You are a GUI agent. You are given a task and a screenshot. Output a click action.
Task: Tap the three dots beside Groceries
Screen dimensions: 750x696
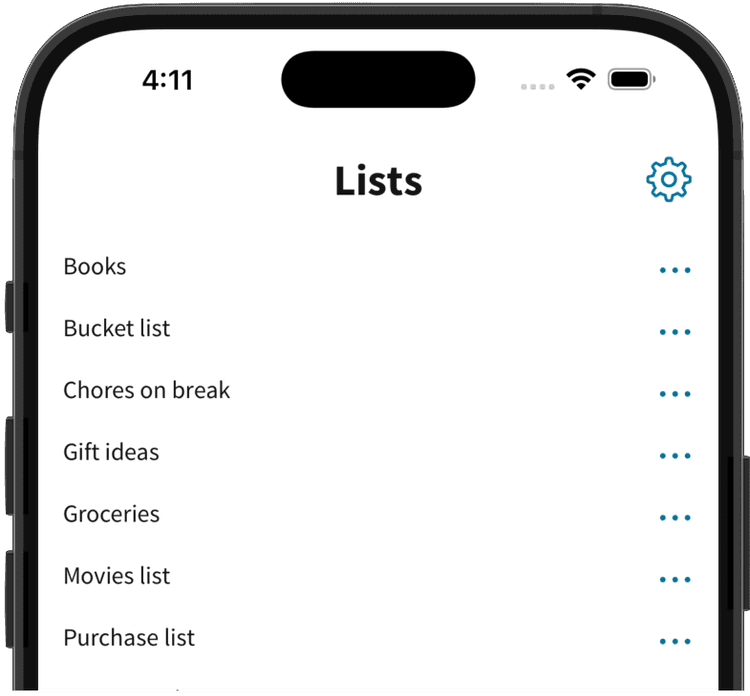point(675,518)
